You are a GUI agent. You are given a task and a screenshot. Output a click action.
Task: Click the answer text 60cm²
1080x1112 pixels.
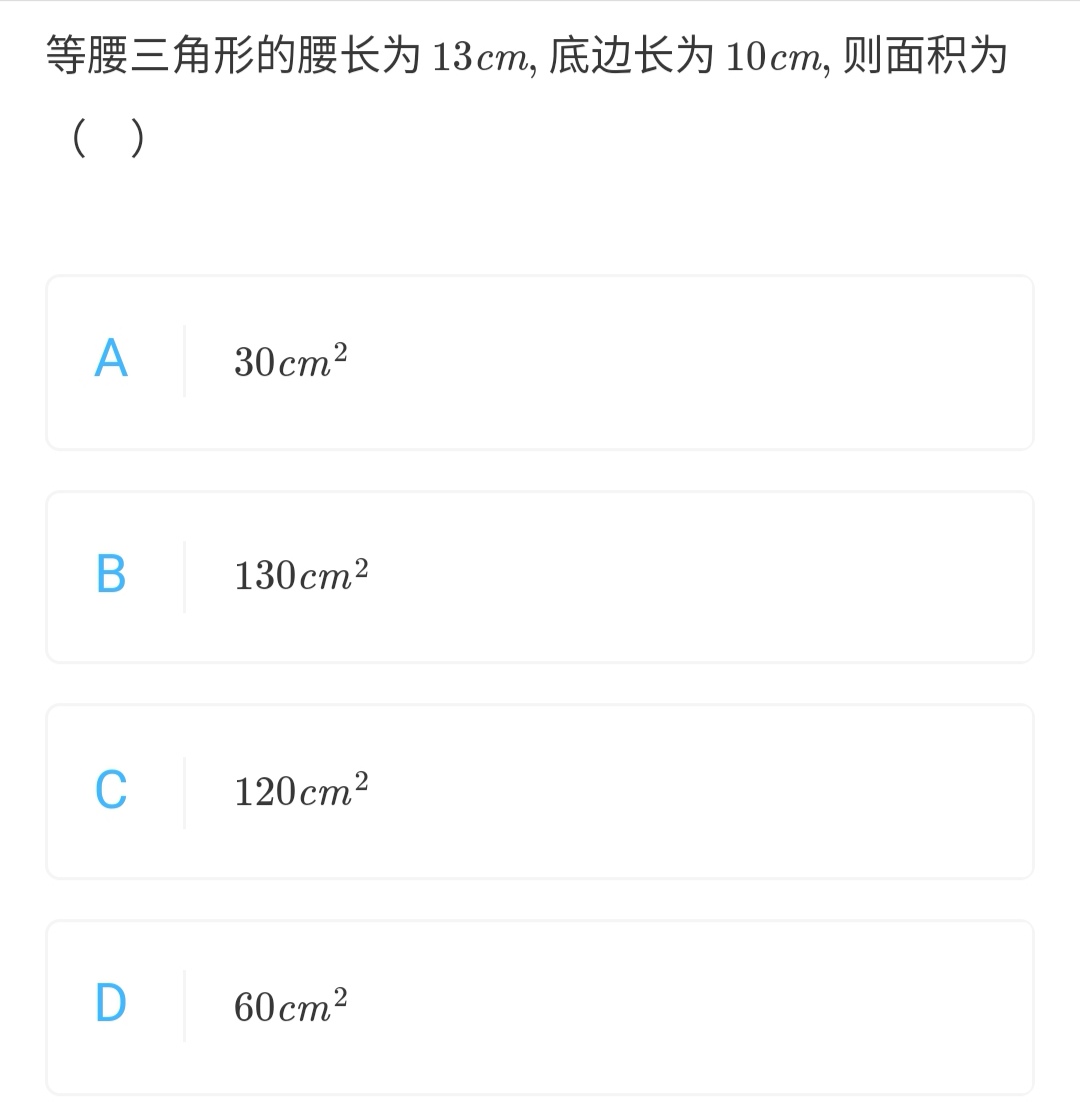click(x=290, y=1004)
